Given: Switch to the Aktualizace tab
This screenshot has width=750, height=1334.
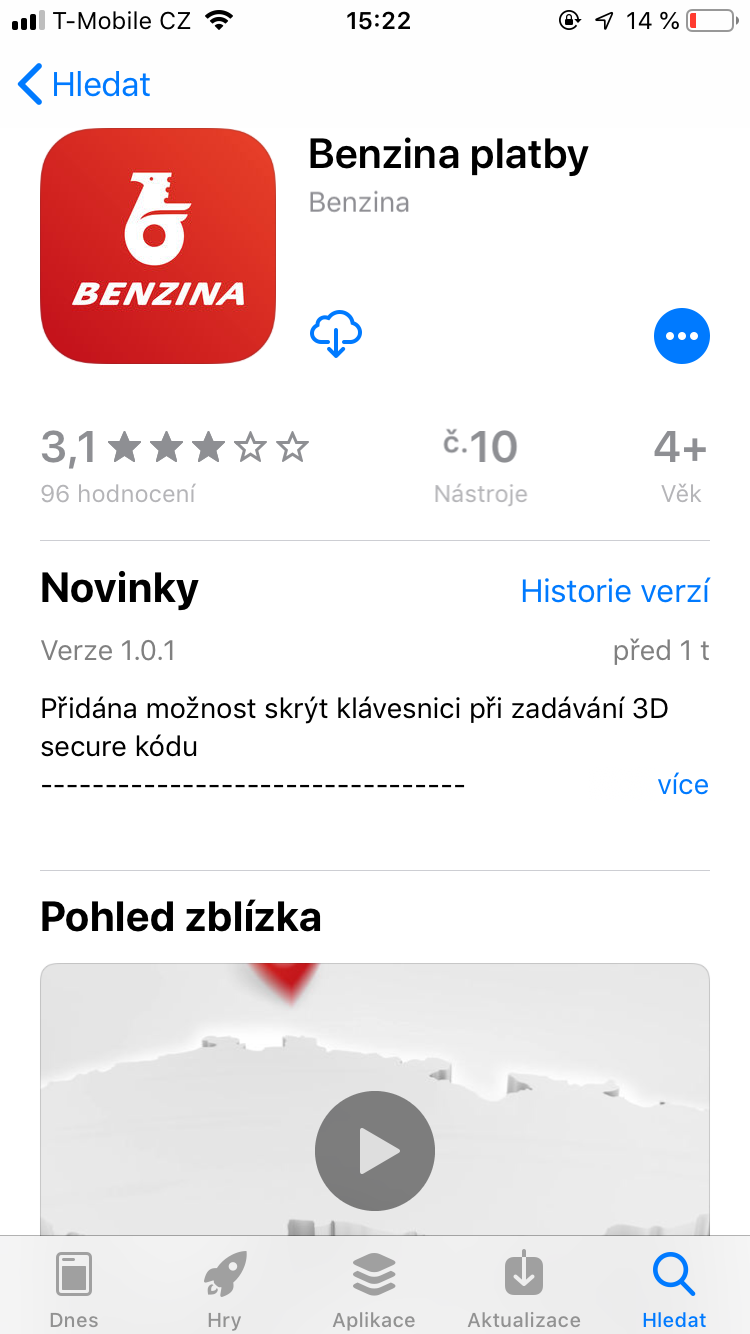Looking at the screenshot, I should tap(524, 1289).
